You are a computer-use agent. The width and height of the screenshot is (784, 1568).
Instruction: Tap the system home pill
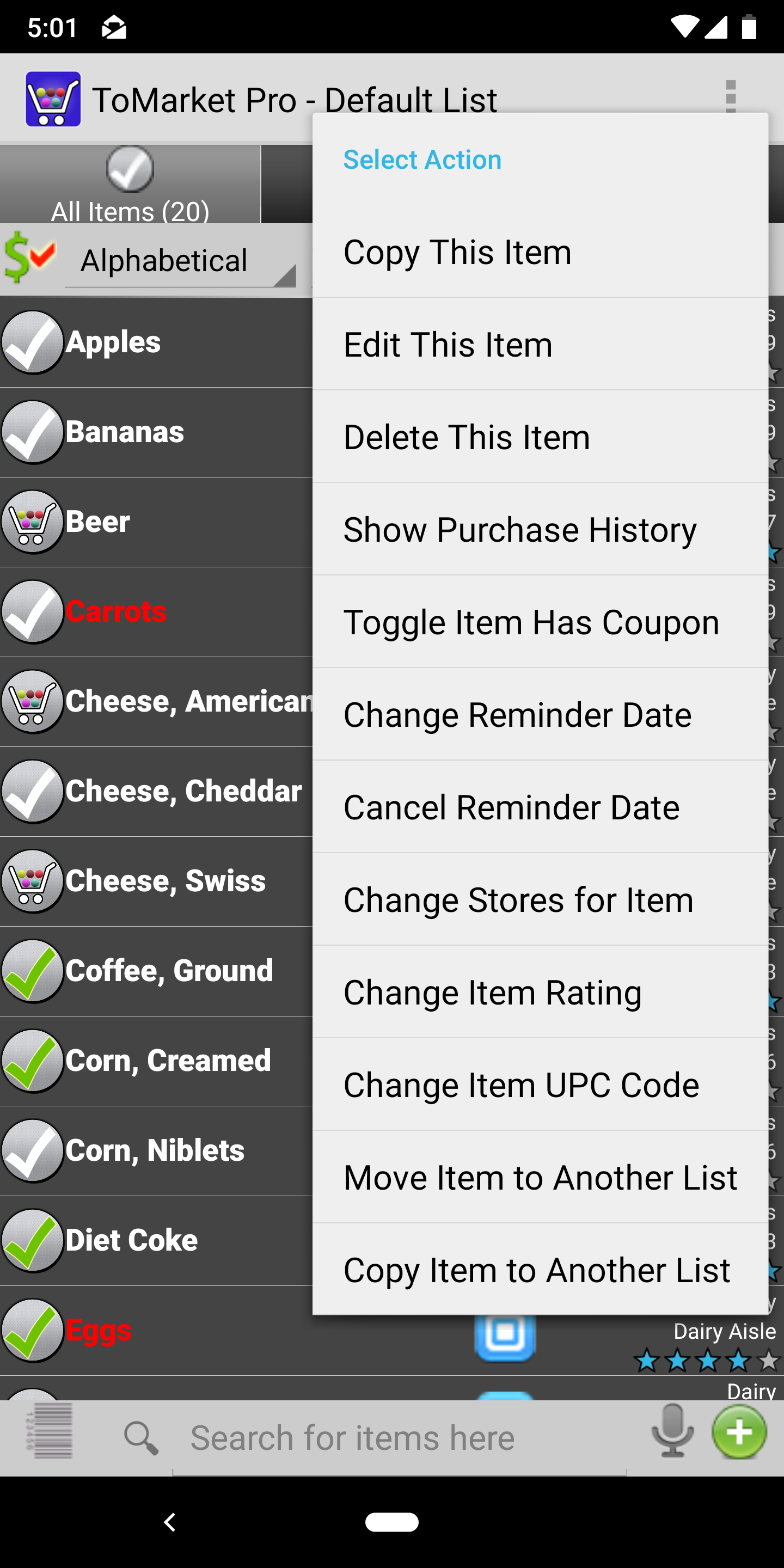(x=391, y=1522)
